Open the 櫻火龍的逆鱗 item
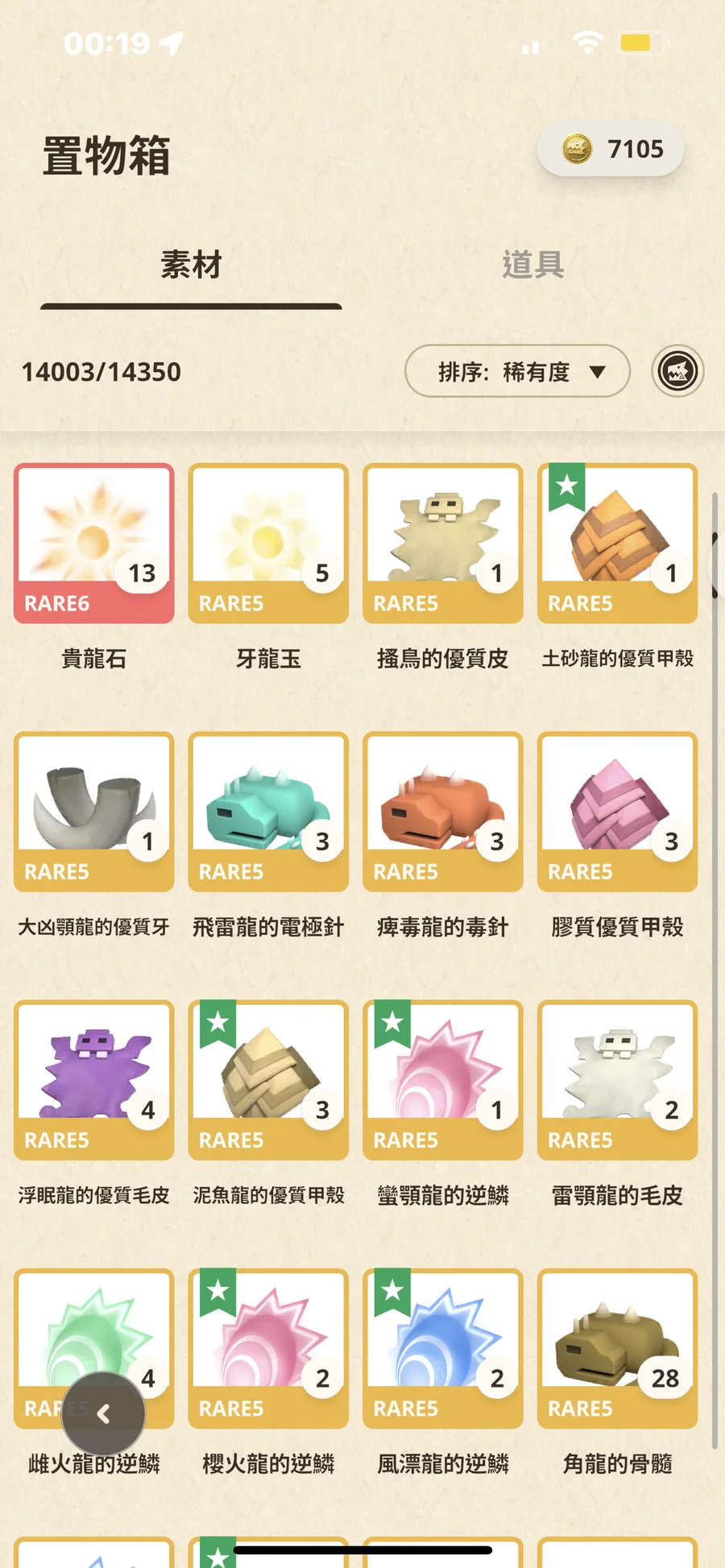725x1568 pixels. pos(268,1348)
